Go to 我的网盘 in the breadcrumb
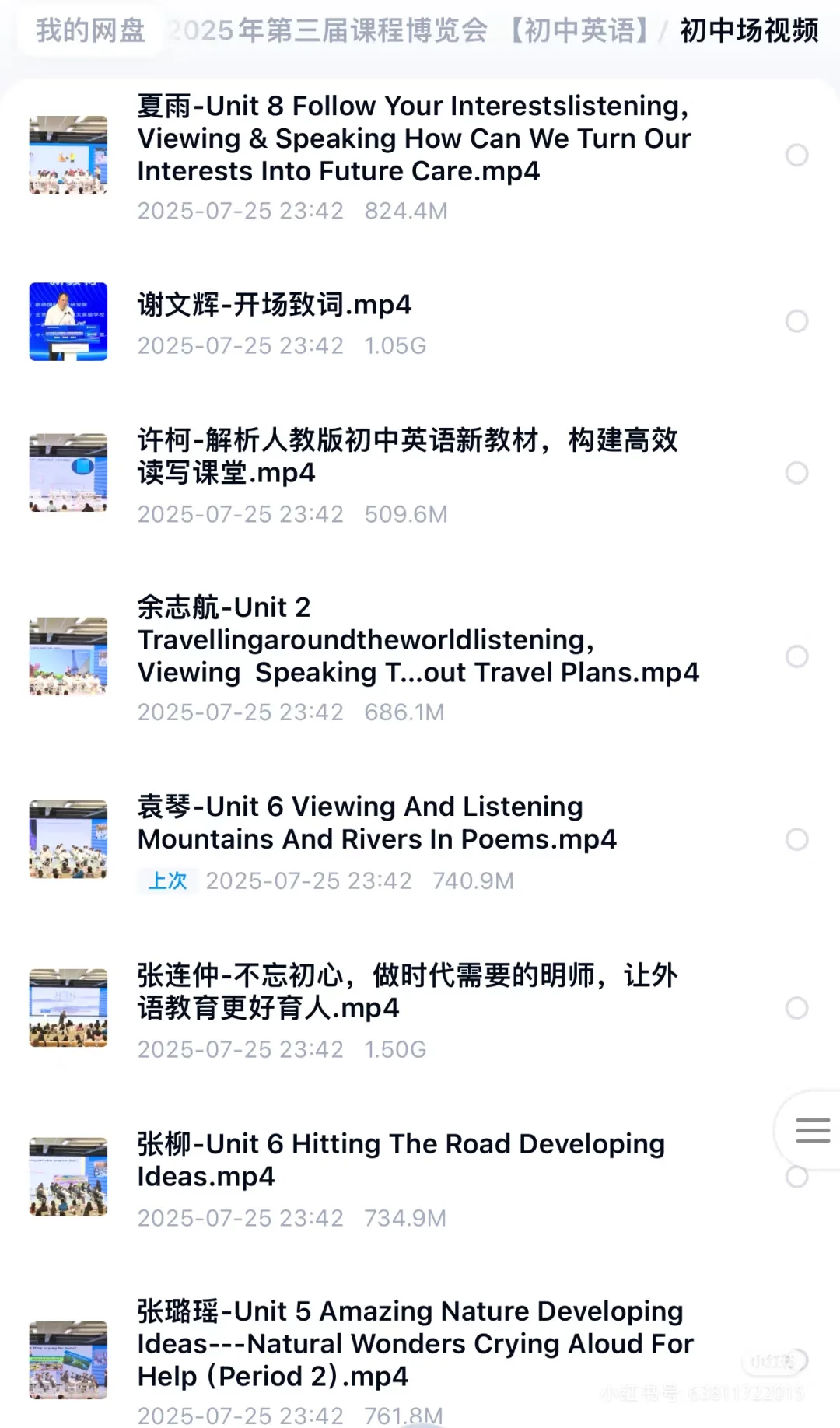Image resolution: width=840 pixels, height=1428 pixels. click(90, 31)
